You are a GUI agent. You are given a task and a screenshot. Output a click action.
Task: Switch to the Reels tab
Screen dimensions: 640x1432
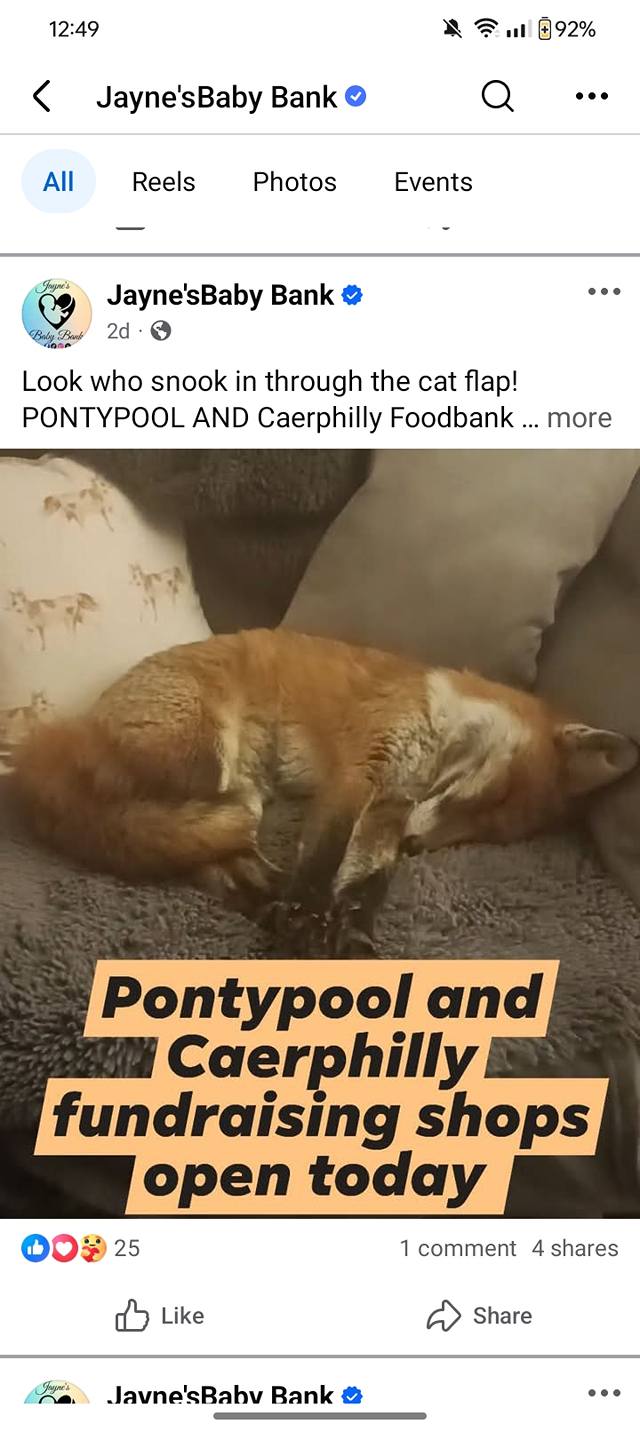pos(163,182)
